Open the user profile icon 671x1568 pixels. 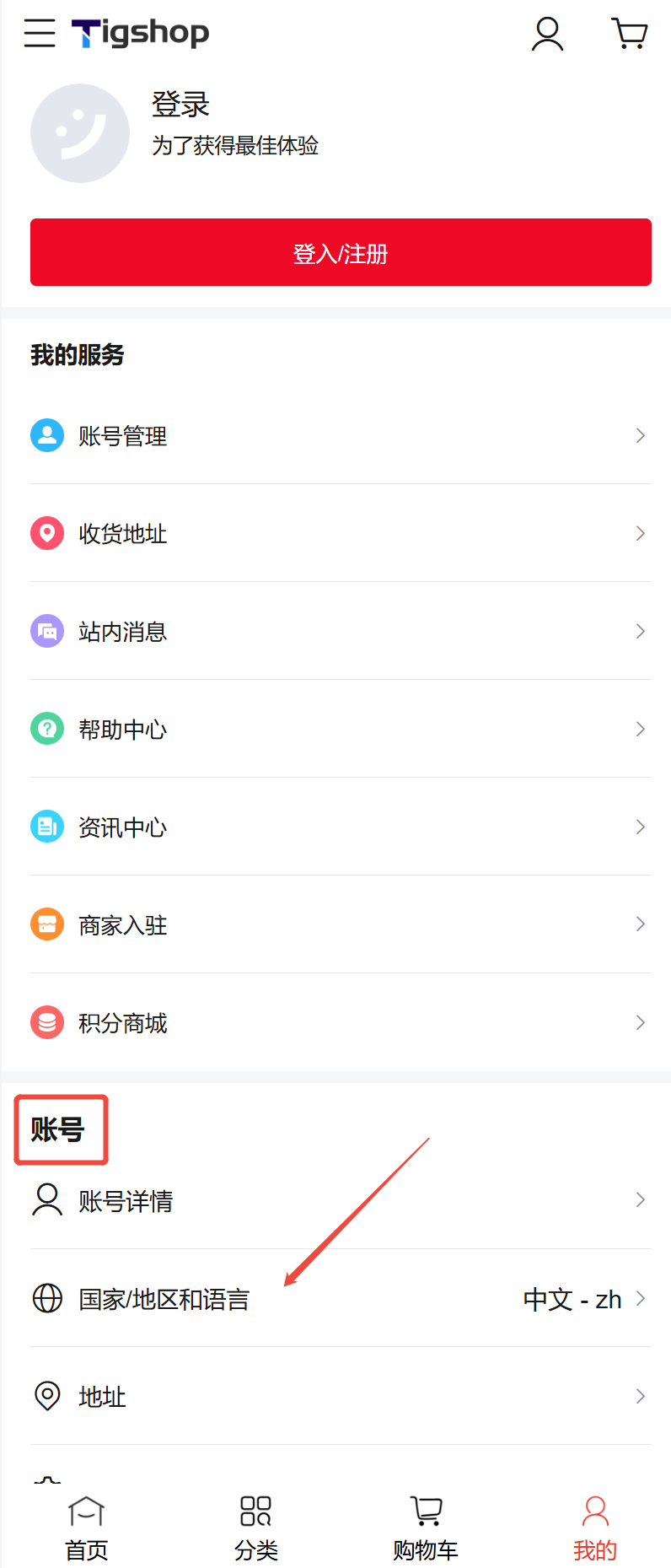pos(547,35)
